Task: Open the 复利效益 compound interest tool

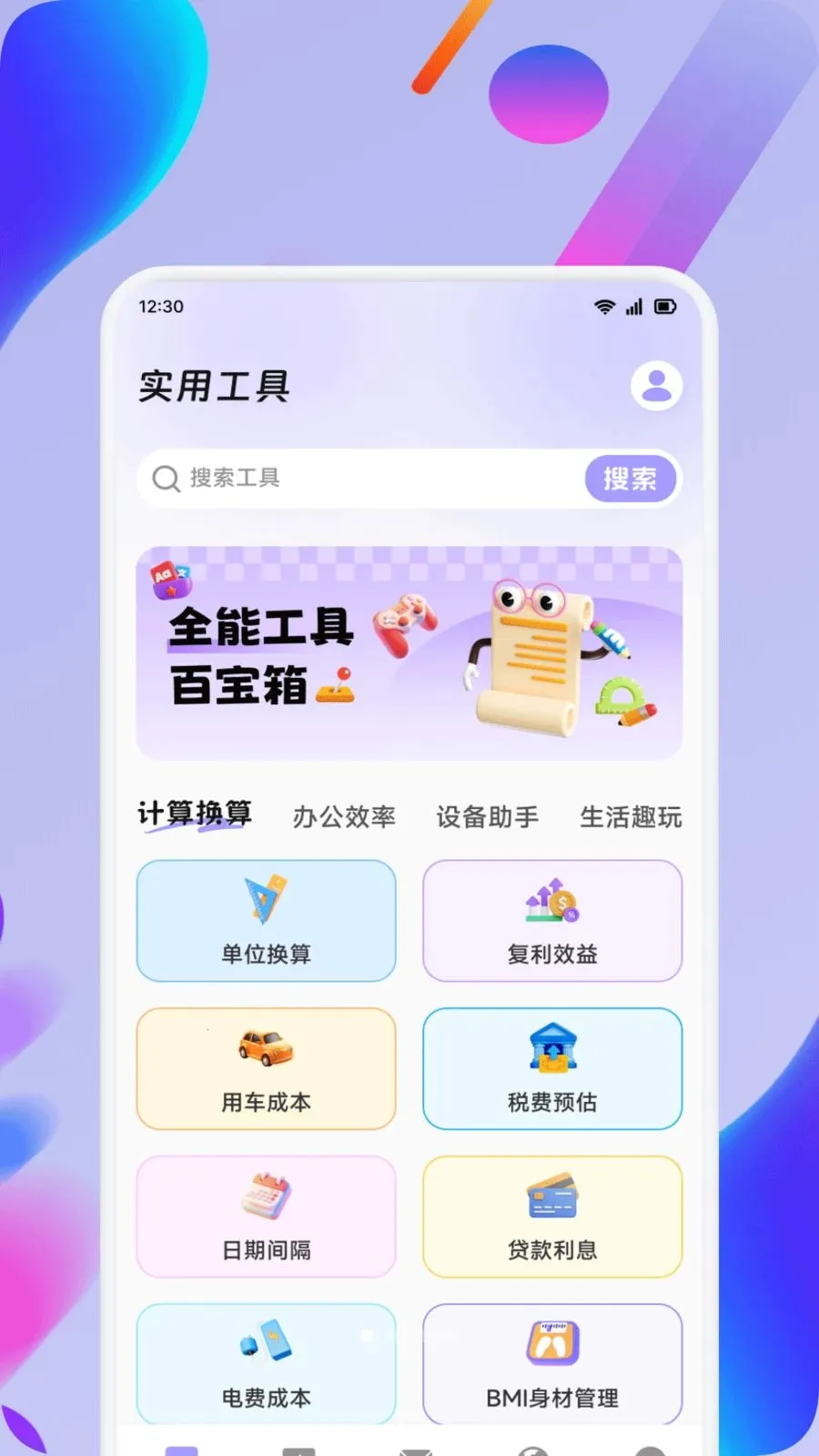Action: pyautogui.click(x=551, y=921)
